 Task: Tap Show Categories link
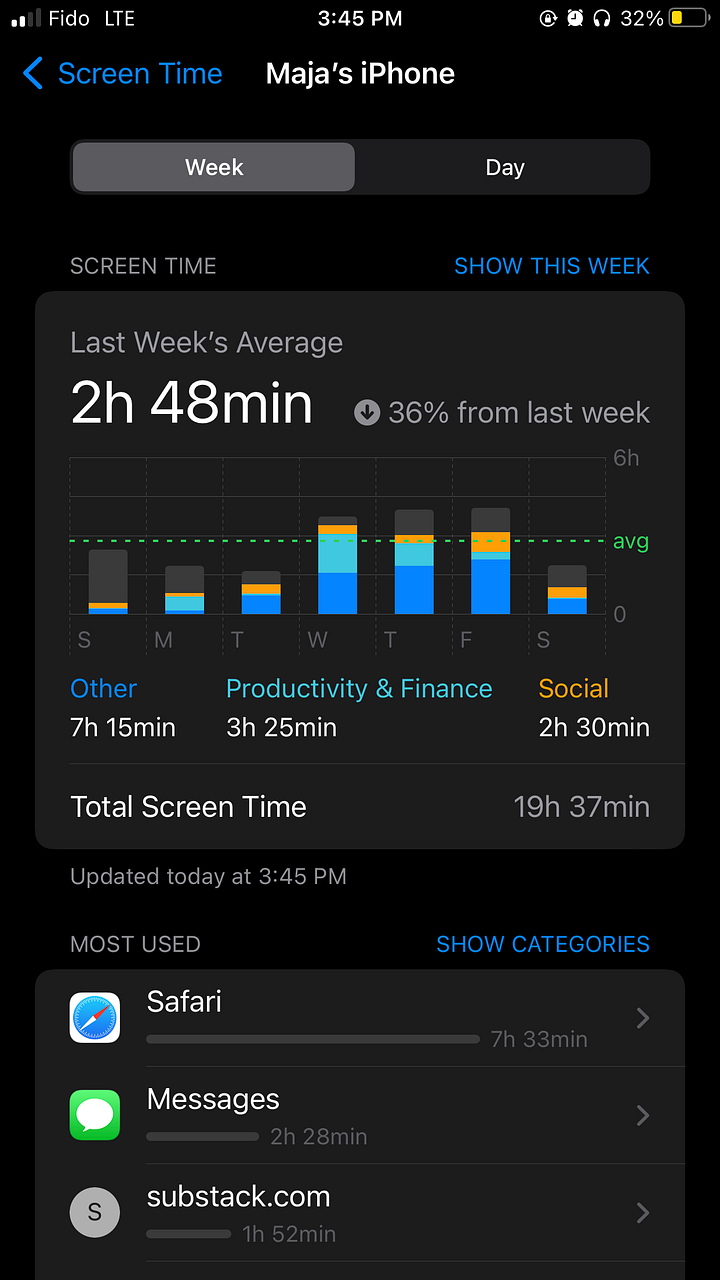(542, 944)
